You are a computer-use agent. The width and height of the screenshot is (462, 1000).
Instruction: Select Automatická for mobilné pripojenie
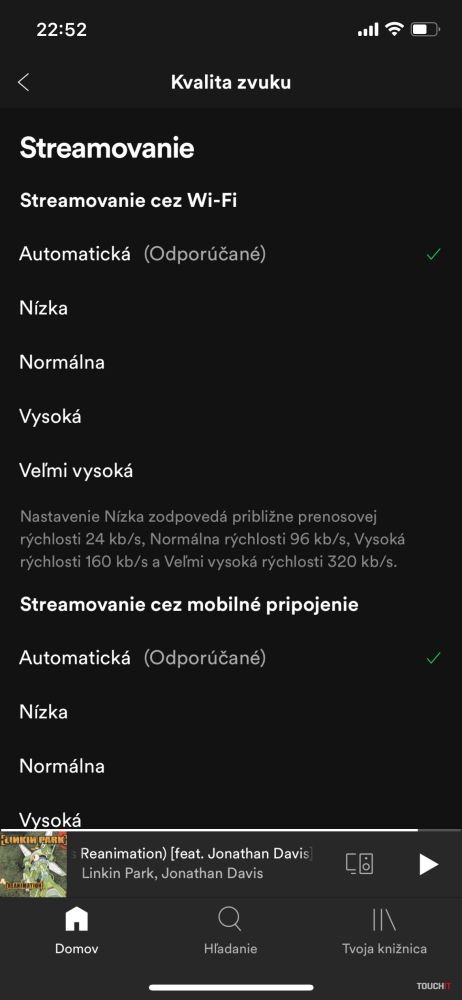pos(231,658)
